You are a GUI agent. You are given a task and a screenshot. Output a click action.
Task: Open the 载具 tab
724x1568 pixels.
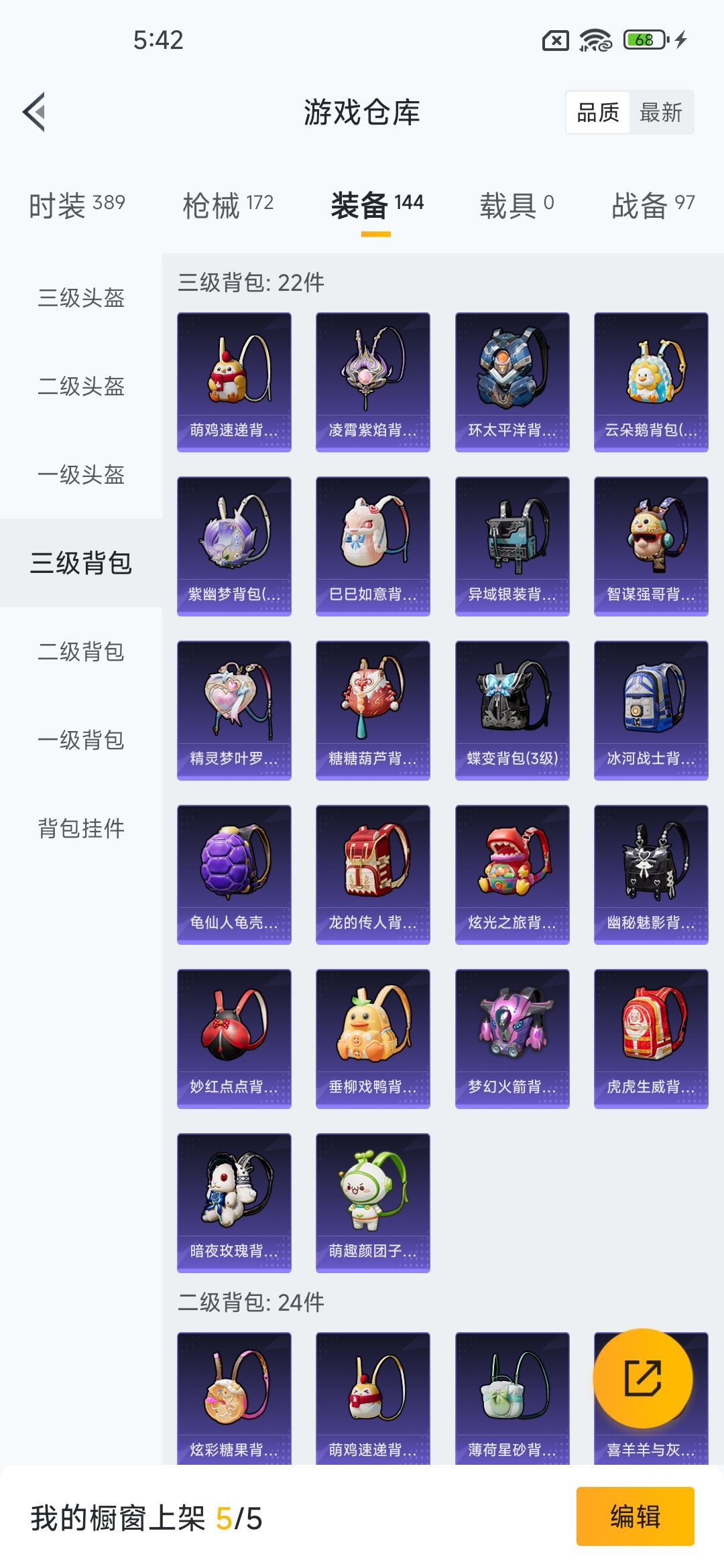[x=516, y=205]
